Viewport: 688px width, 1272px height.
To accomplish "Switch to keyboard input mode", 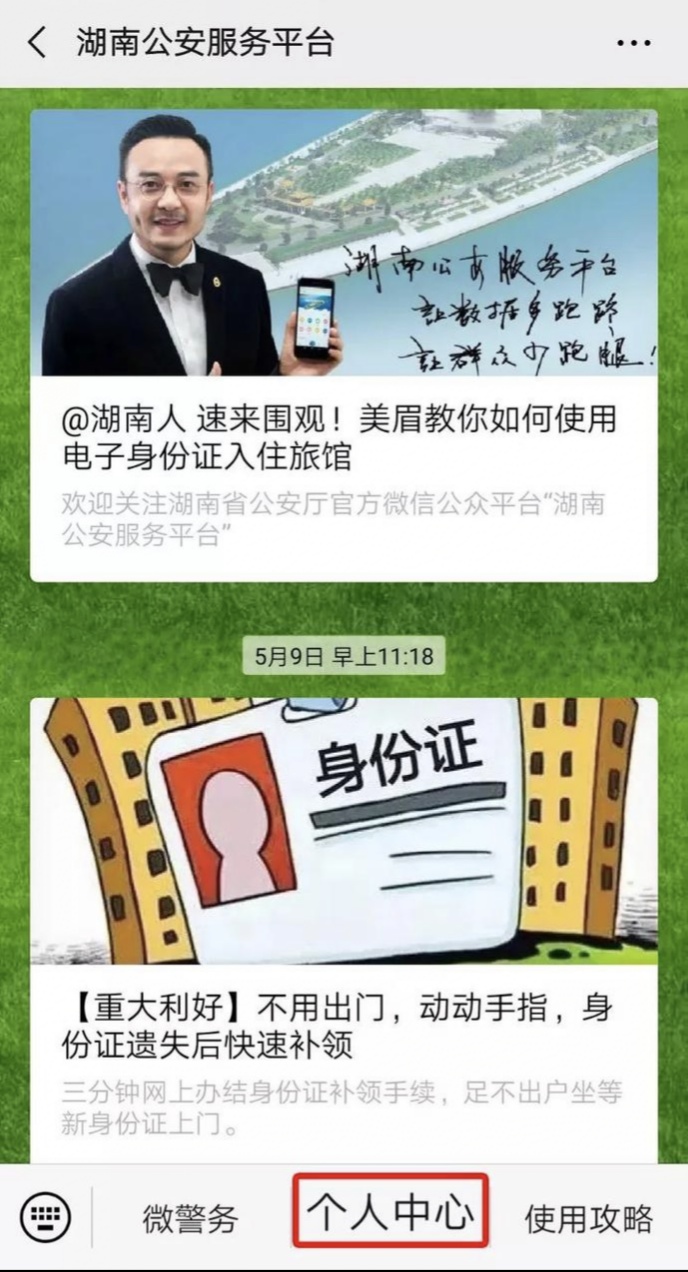I will [x=45, y=1217].
